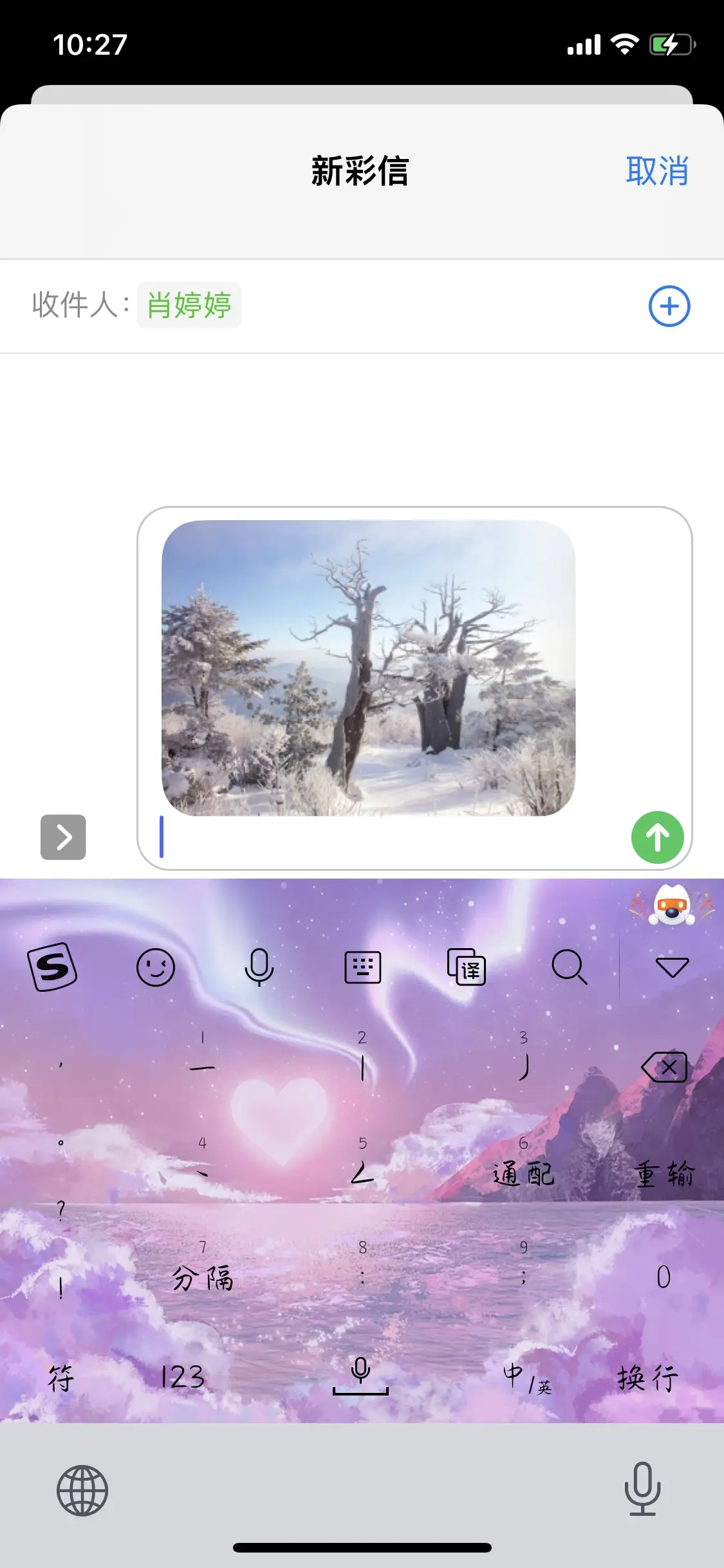The width and height of the screenshot is (724, 1568).
Task: Tap the 重输 re-enter key
Action: tap(664, 1174)
